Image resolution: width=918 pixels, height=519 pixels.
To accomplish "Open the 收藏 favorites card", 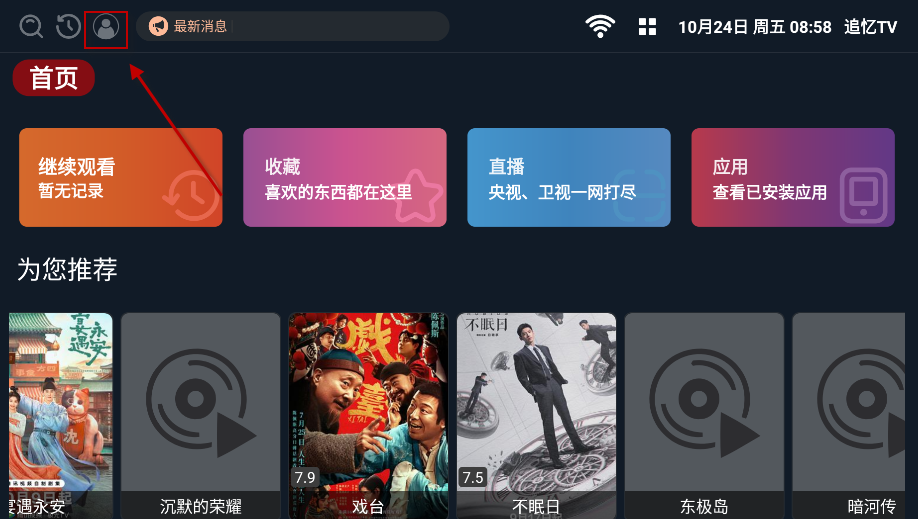I will click(345, 178).
